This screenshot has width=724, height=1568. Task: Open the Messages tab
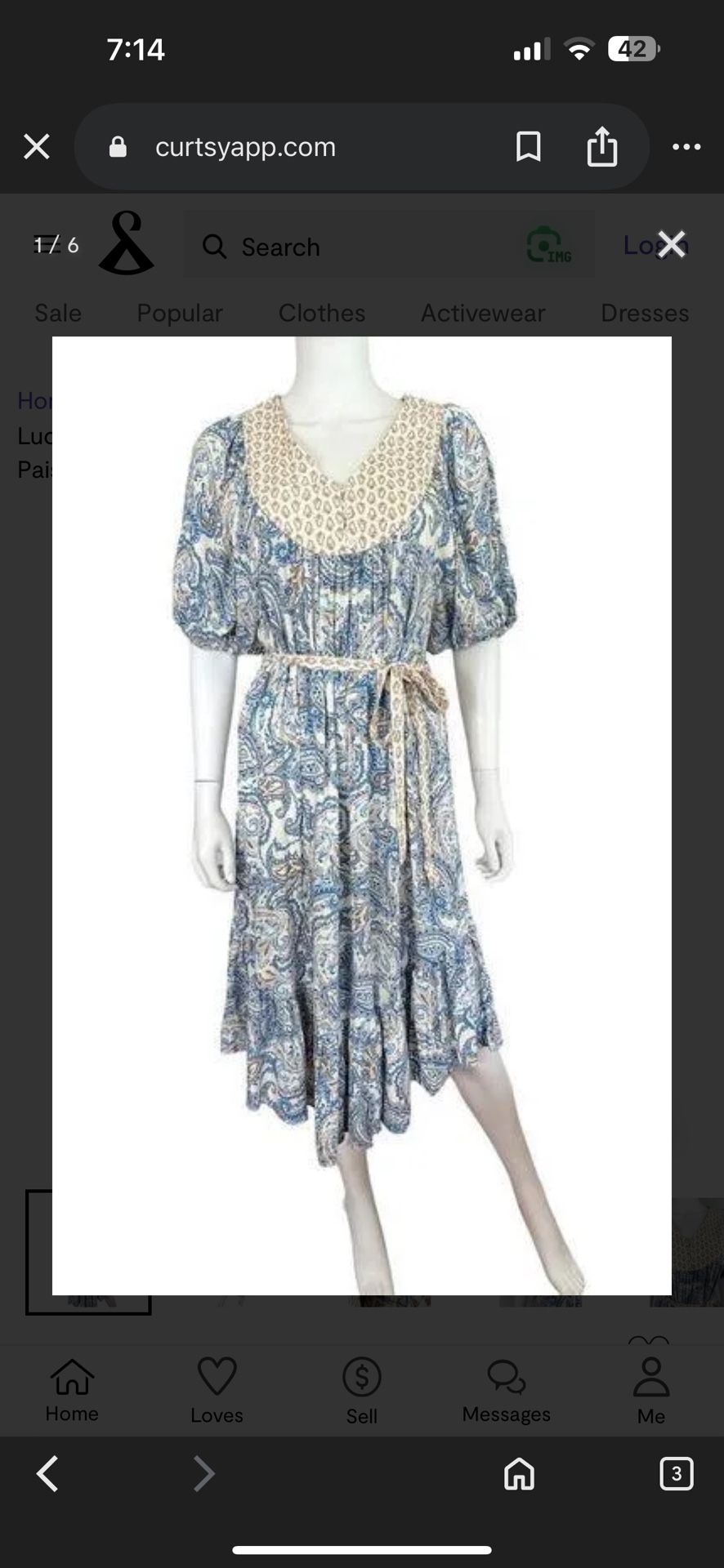(507, 1390)
